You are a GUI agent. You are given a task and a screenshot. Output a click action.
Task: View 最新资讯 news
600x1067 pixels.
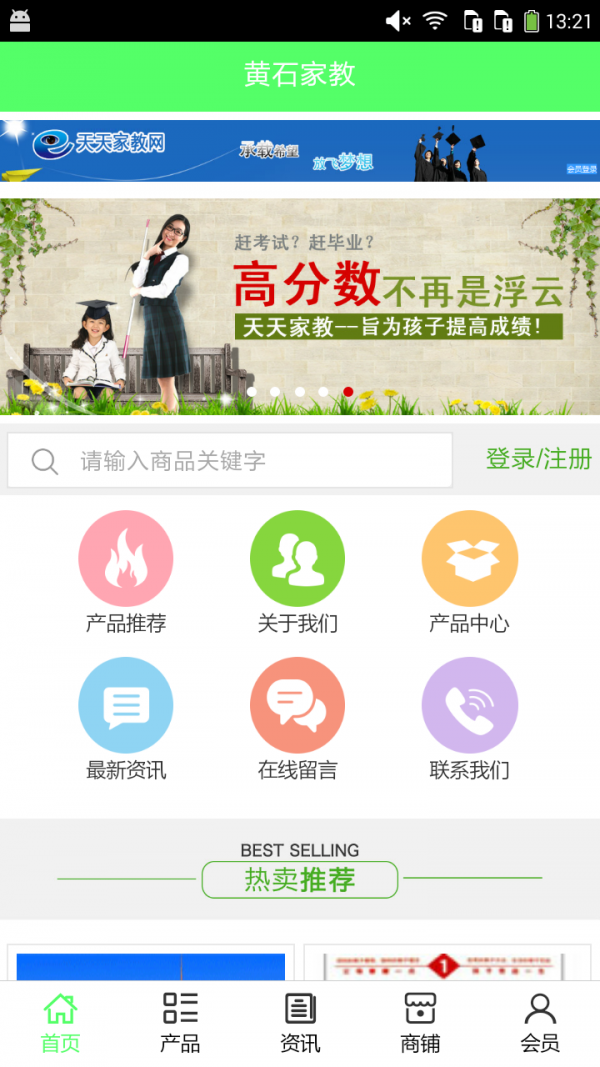[126, 705]
